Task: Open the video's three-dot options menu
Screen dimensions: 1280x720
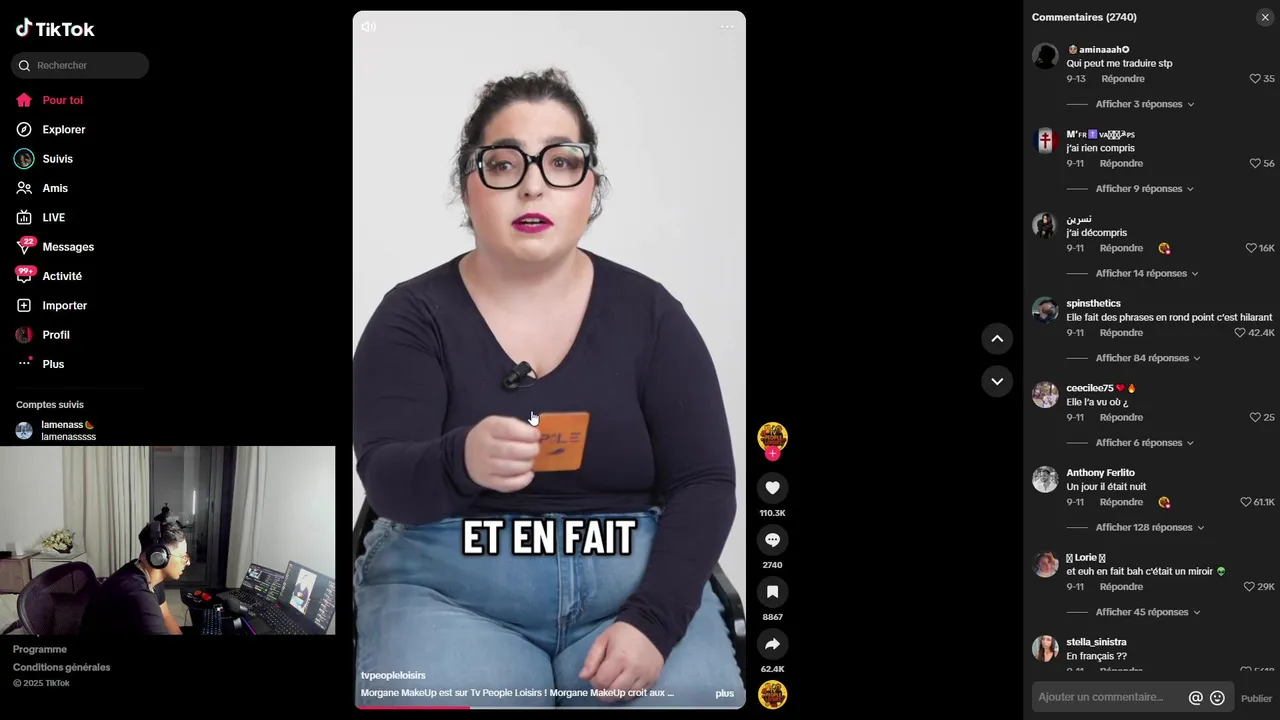Action: (x=727, y=27)
